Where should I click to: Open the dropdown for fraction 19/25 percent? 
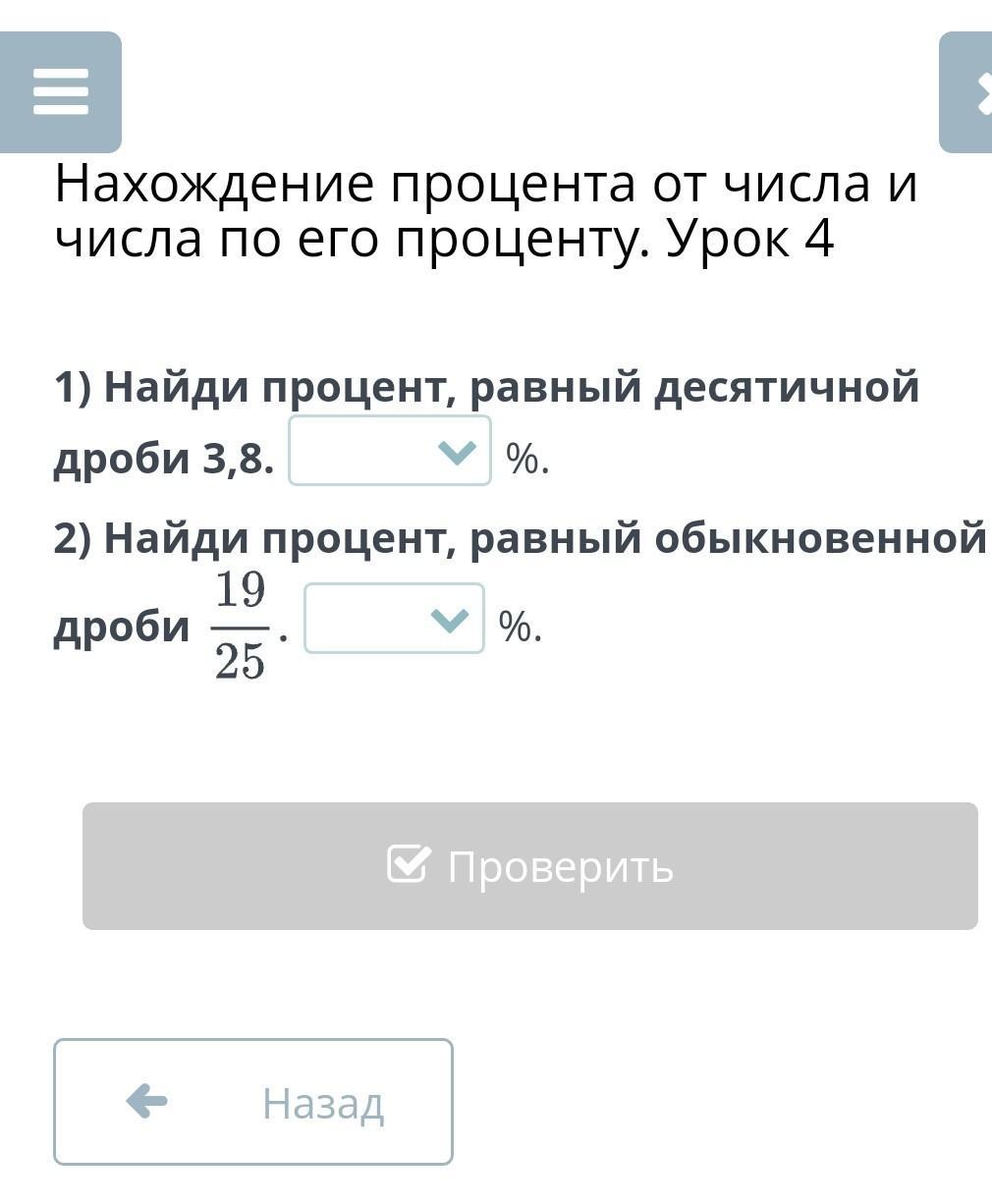[x=394, y=619]
